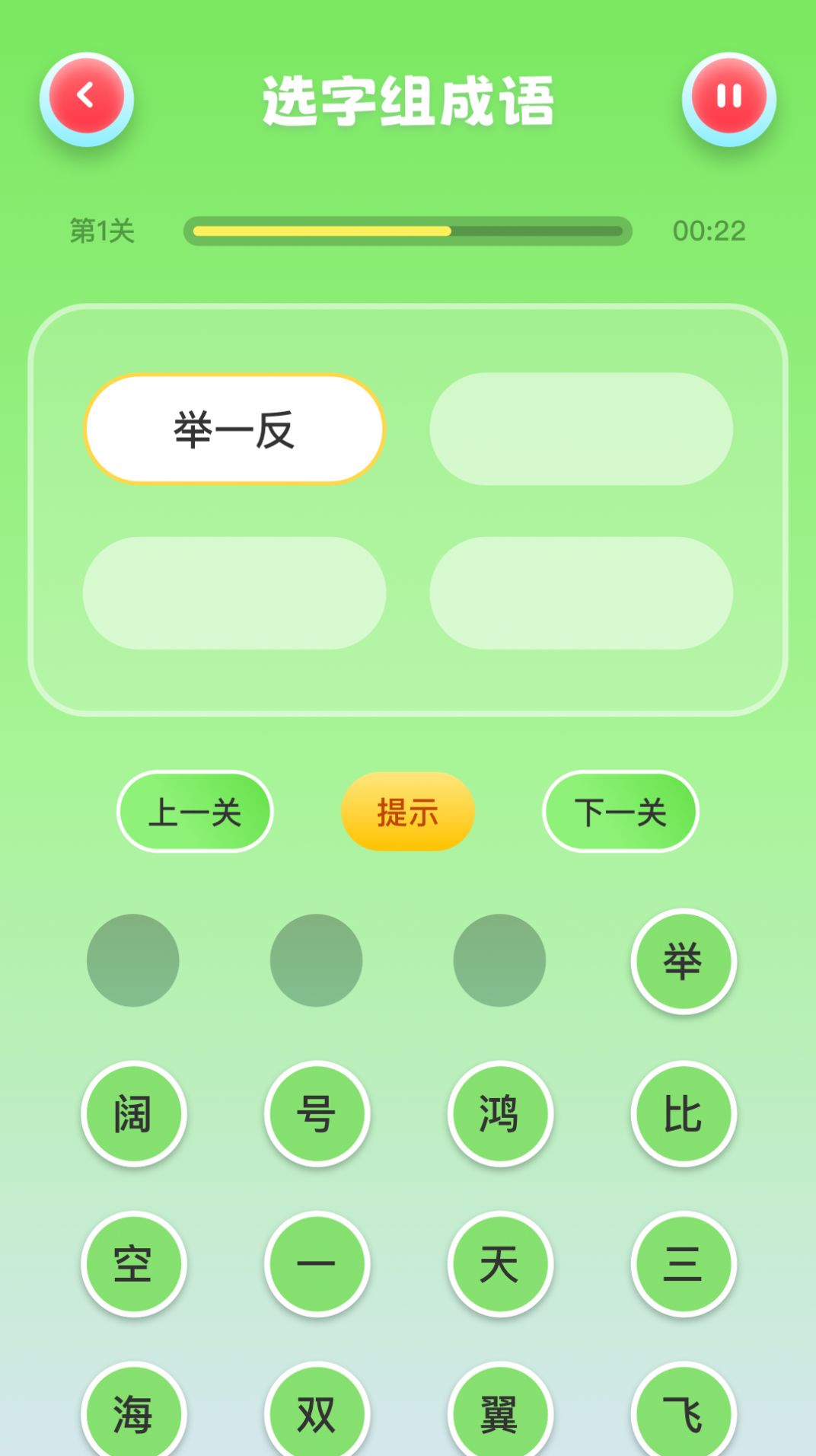816x1456 pixels.
Task: Tap the back arrow icon
Action: coord(86,97)
